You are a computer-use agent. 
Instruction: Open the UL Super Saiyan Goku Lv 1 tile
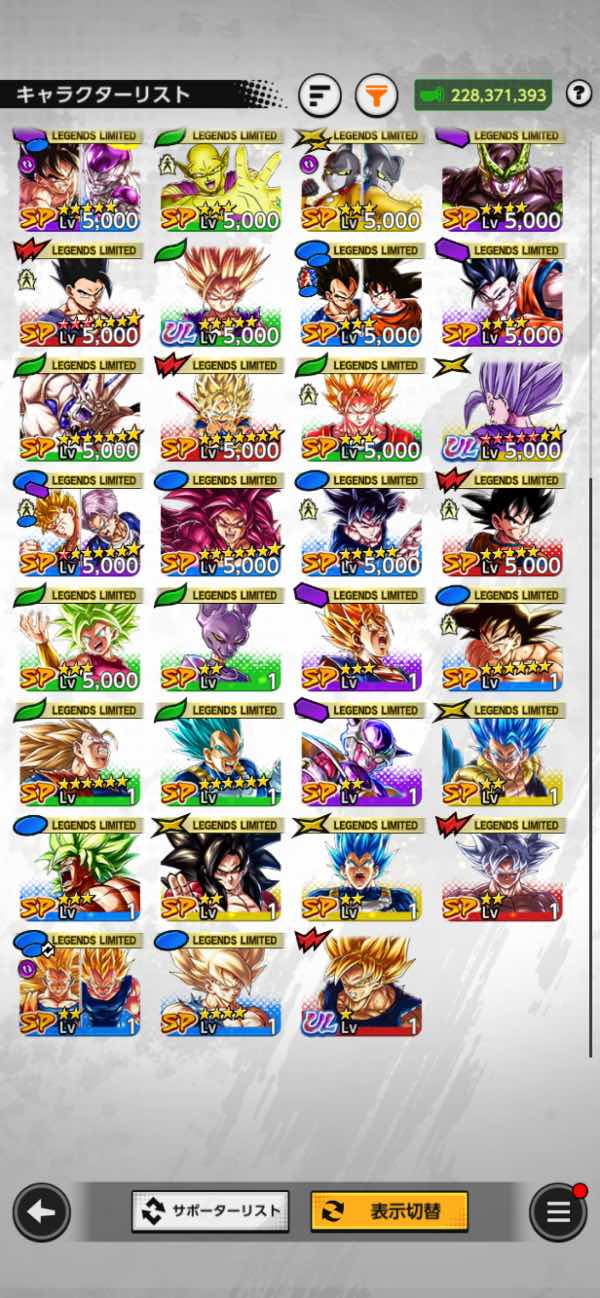click(361, 990)
